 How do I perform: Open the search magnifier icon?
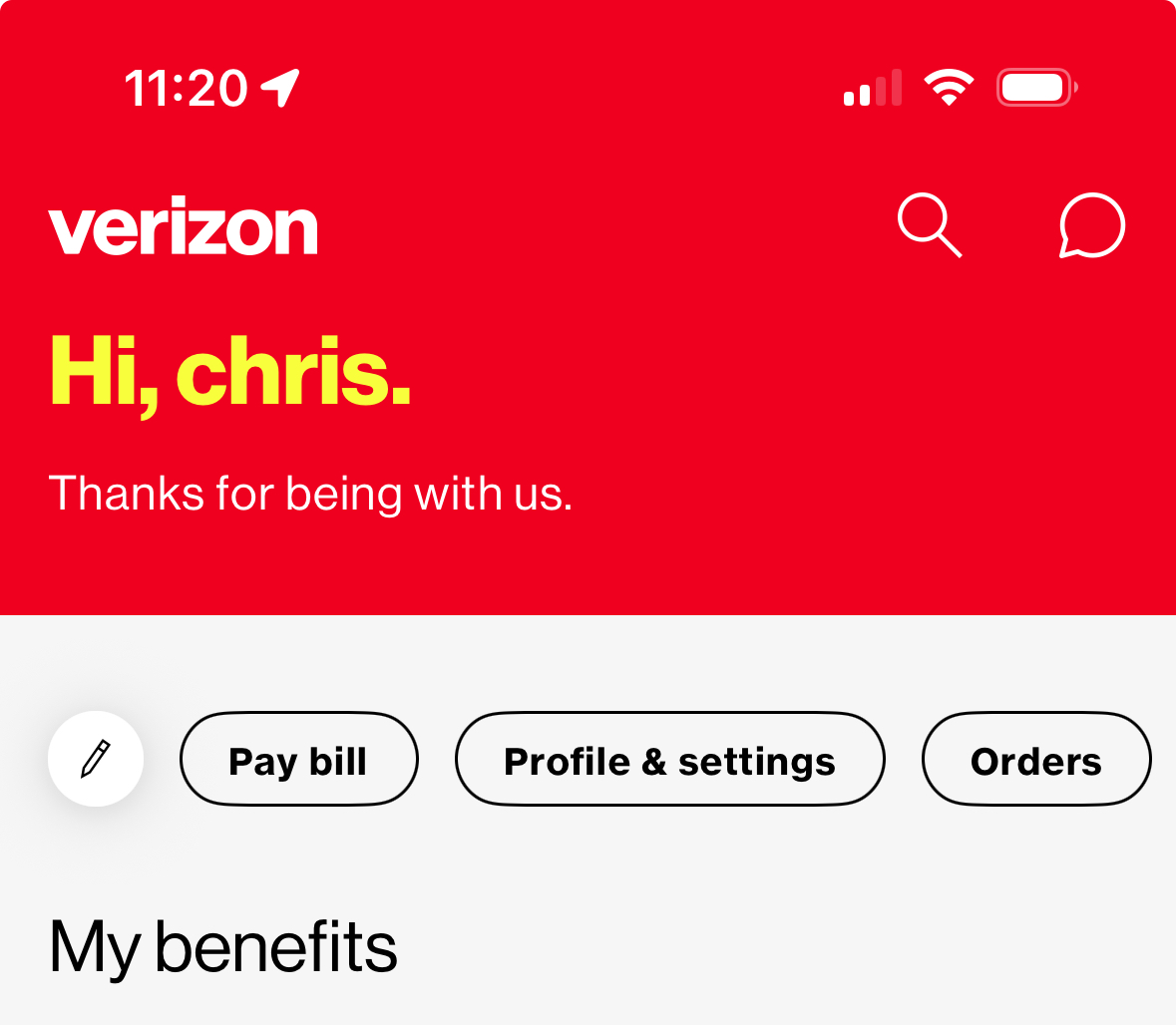[x=930, y=225]
